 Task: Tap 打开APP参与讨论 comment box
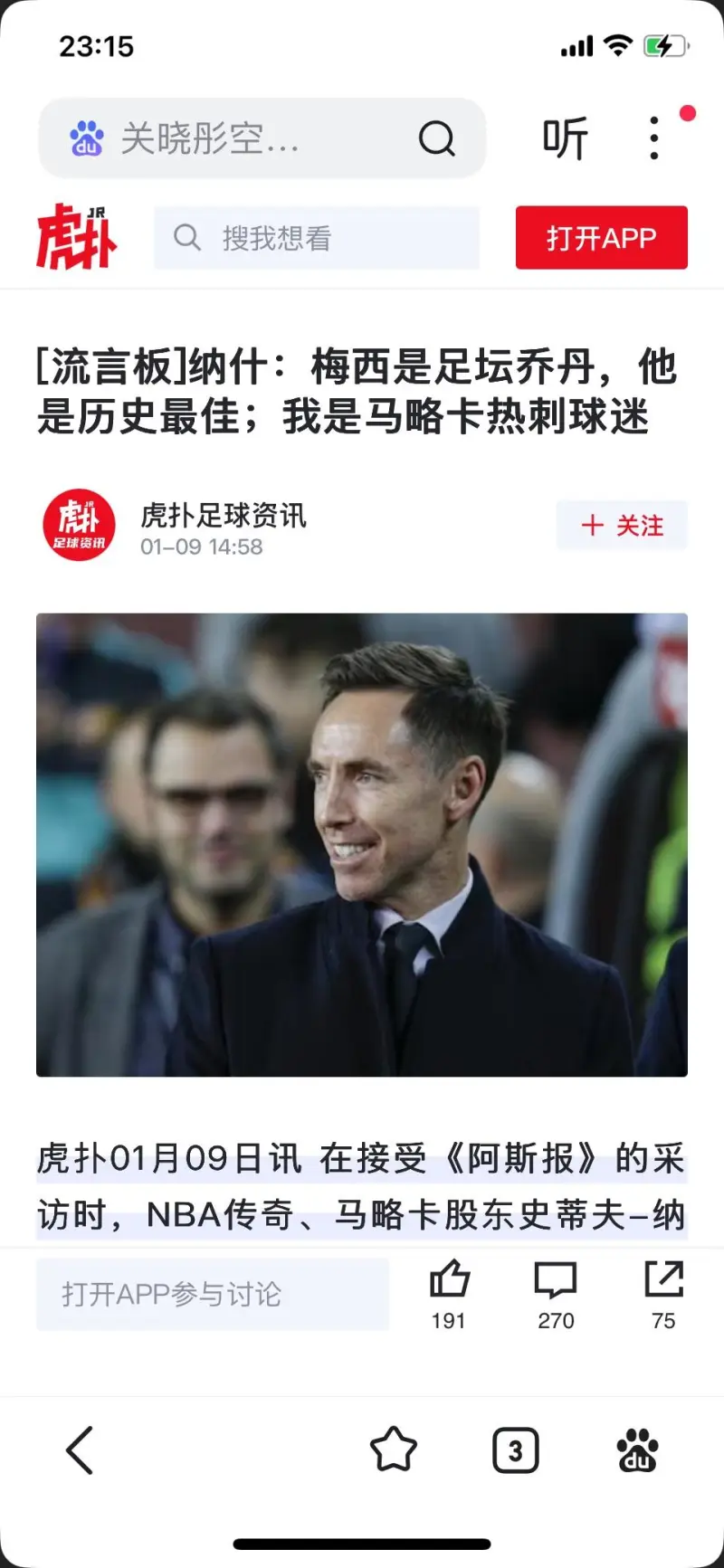pos(213,1294)
